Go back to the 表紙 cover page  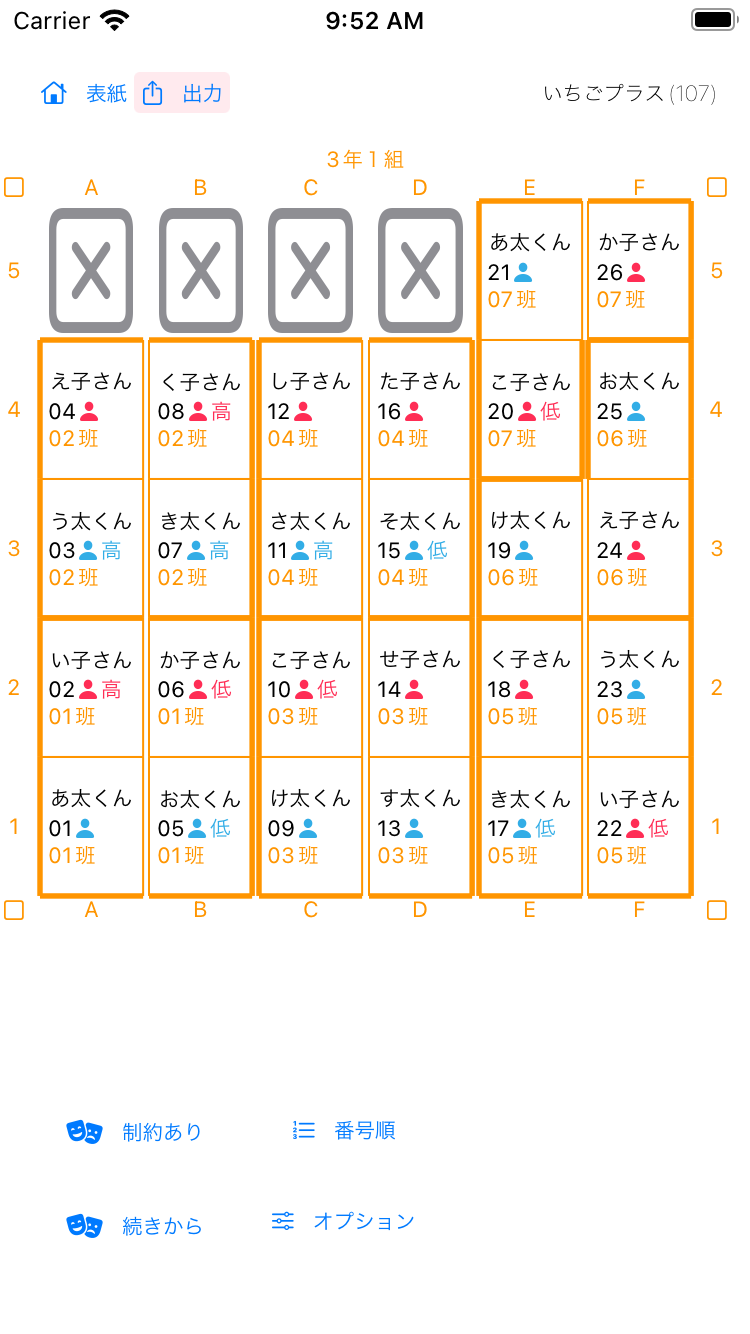[x=84, y=93]
